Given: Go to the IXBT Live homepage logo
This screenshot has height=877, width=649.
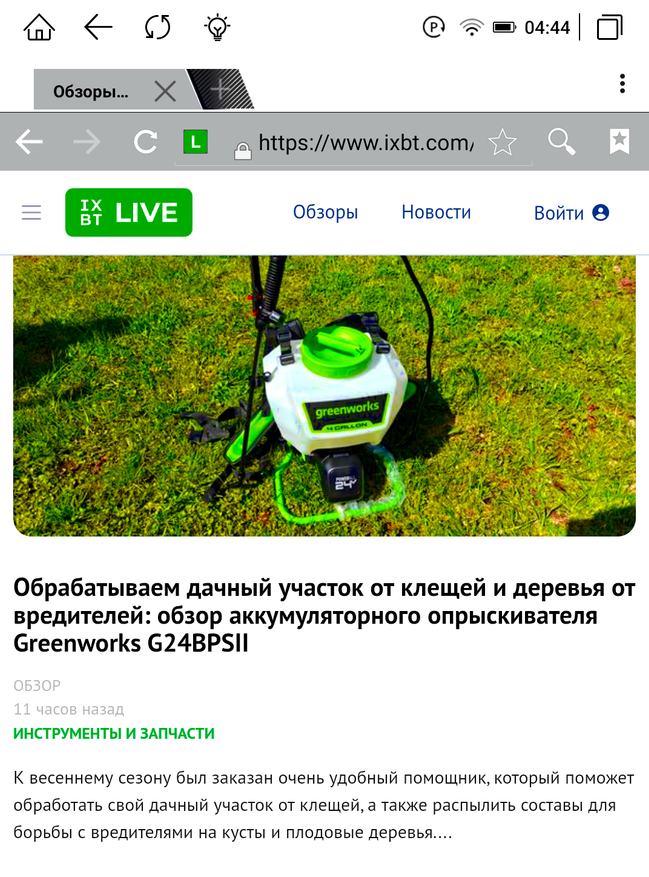Looking at the screenshot, I should click(129, 212).
